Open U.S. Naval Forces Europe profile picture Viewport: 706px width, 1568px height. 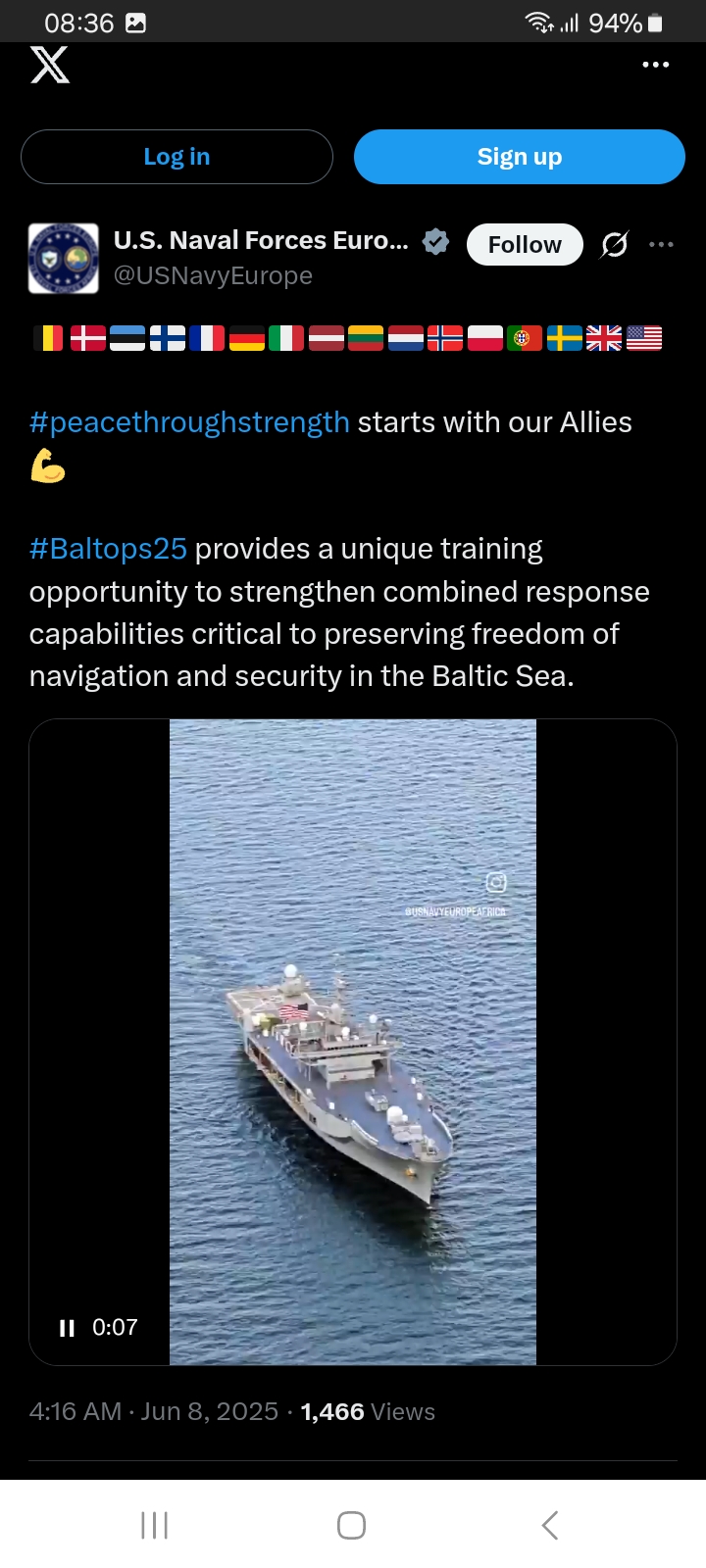(64, 259)
